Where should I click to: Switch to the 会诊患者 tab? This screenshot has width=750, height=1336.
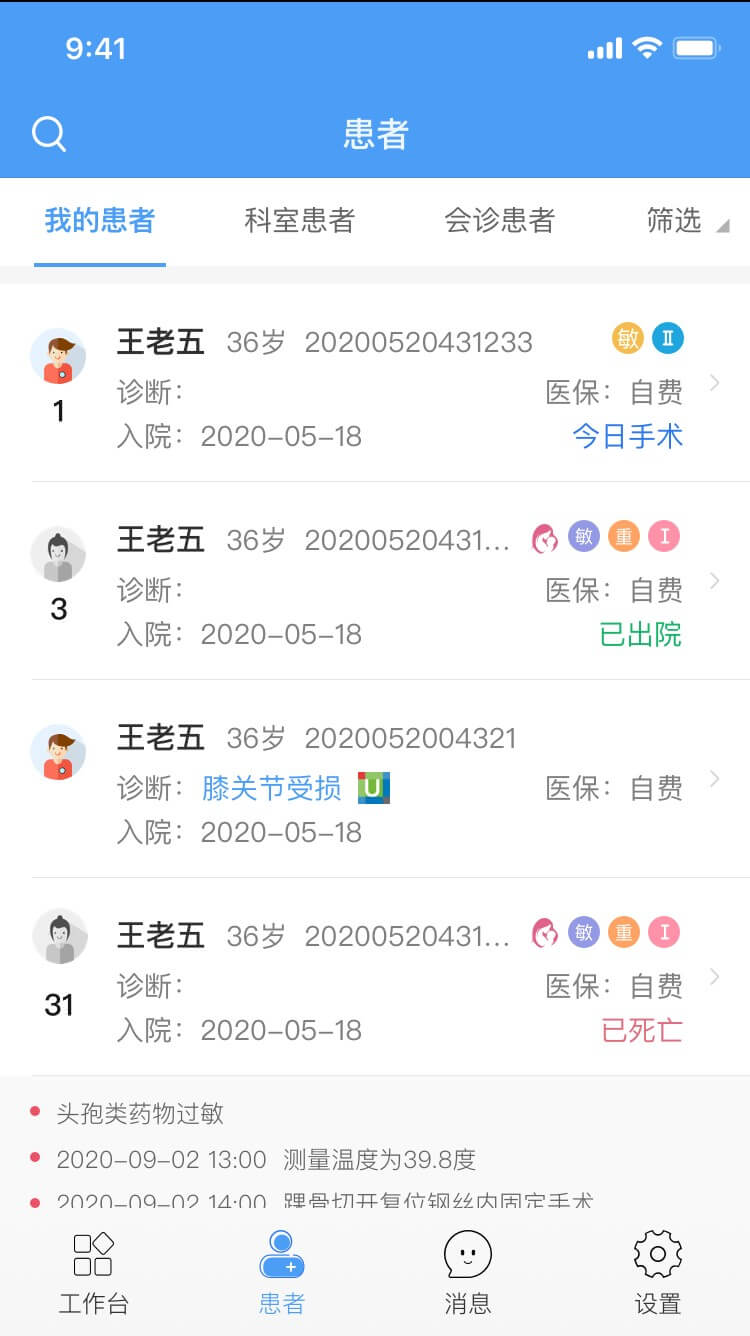[x=499, y=221]
